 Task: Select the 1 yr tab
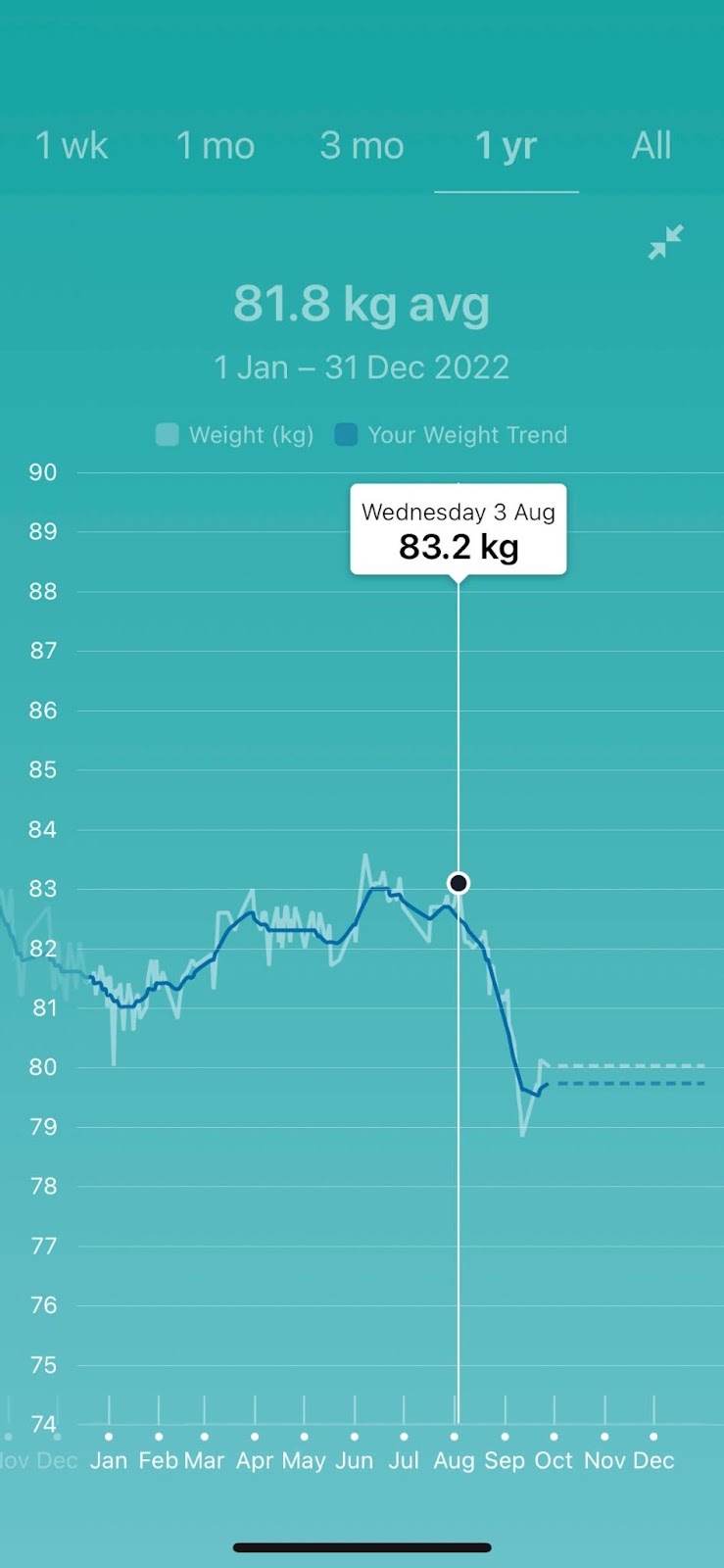(506, 146)
